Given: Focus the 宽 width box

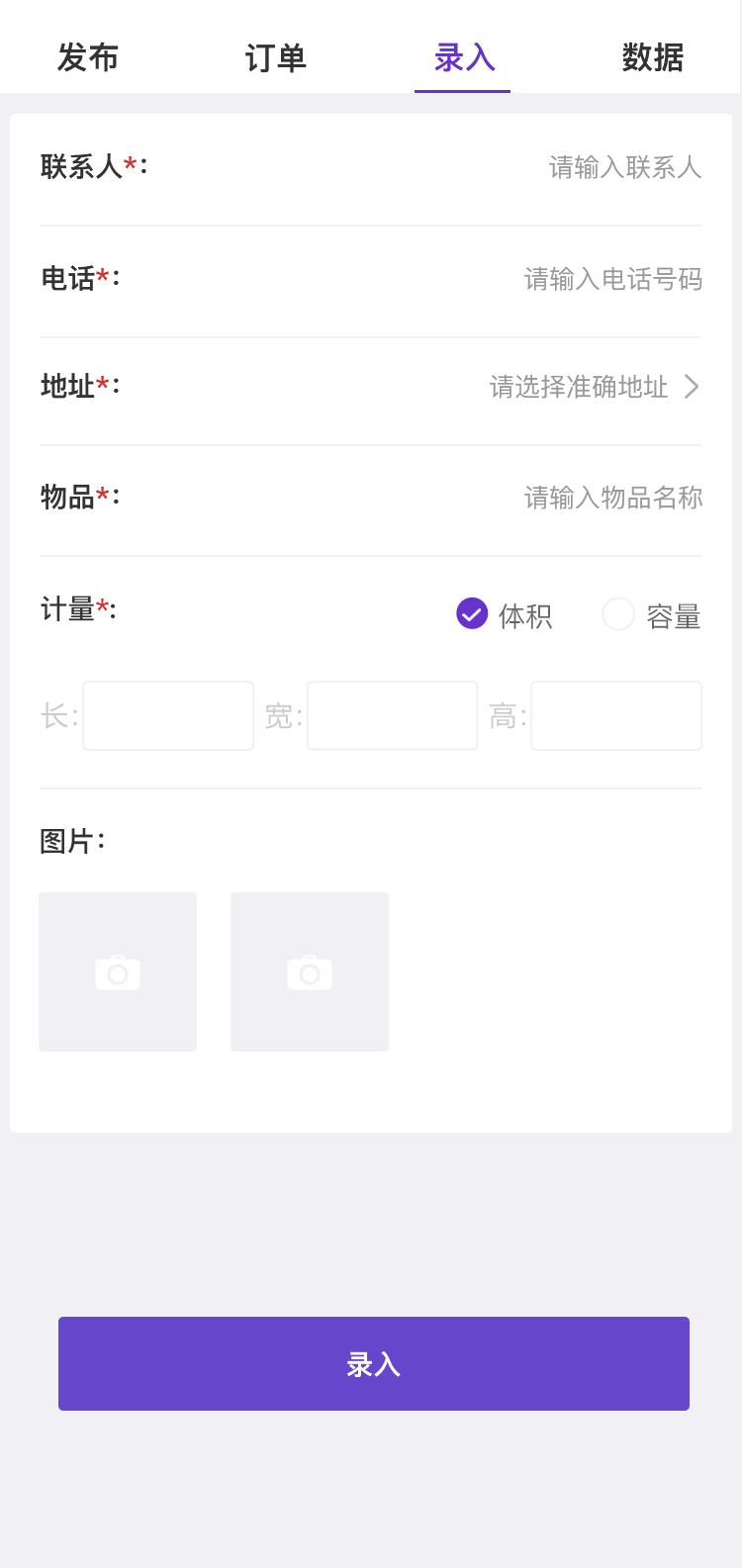Looking at the screenshot, I should coord(392,715).
